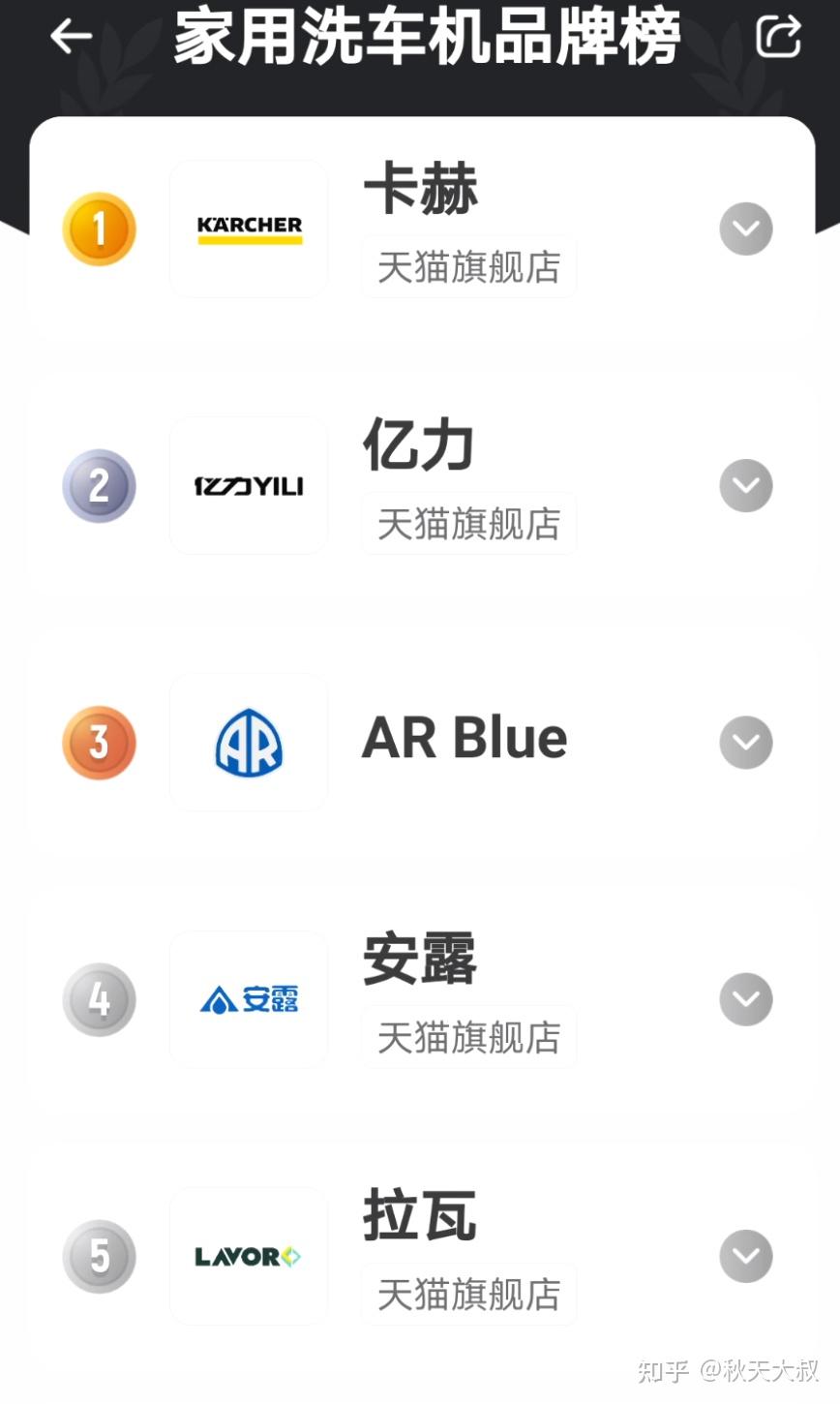This screenshot has height=1404, width=840.
Task: Open 卡赫 天猫旗舰店 link
Action: coord(469,267)
